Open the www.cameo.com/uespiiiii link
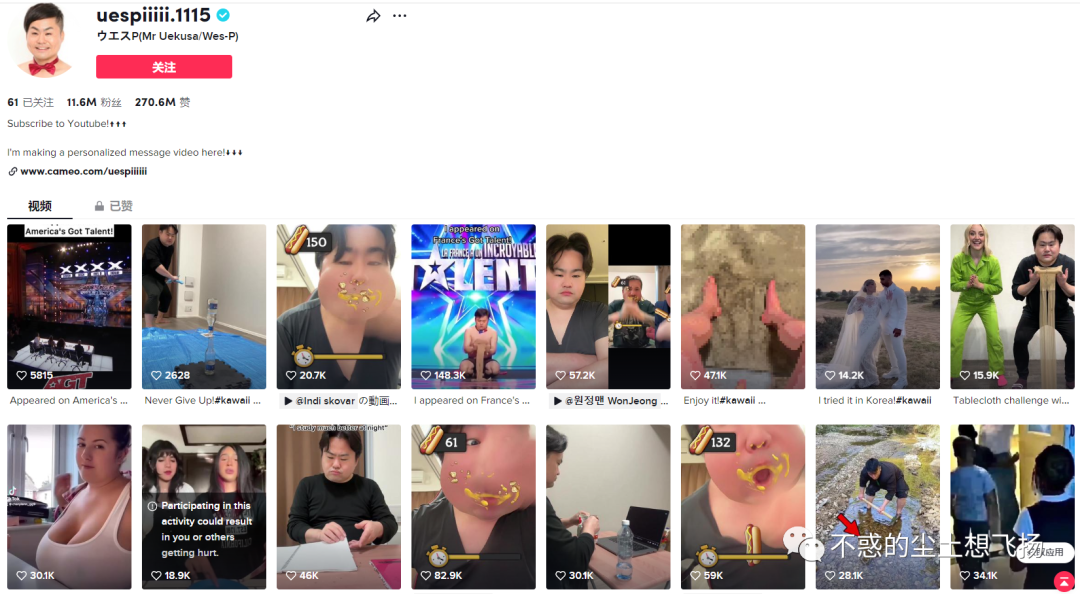The width and height of the screenshot is (1080, 594). click(x=83, y=171)
